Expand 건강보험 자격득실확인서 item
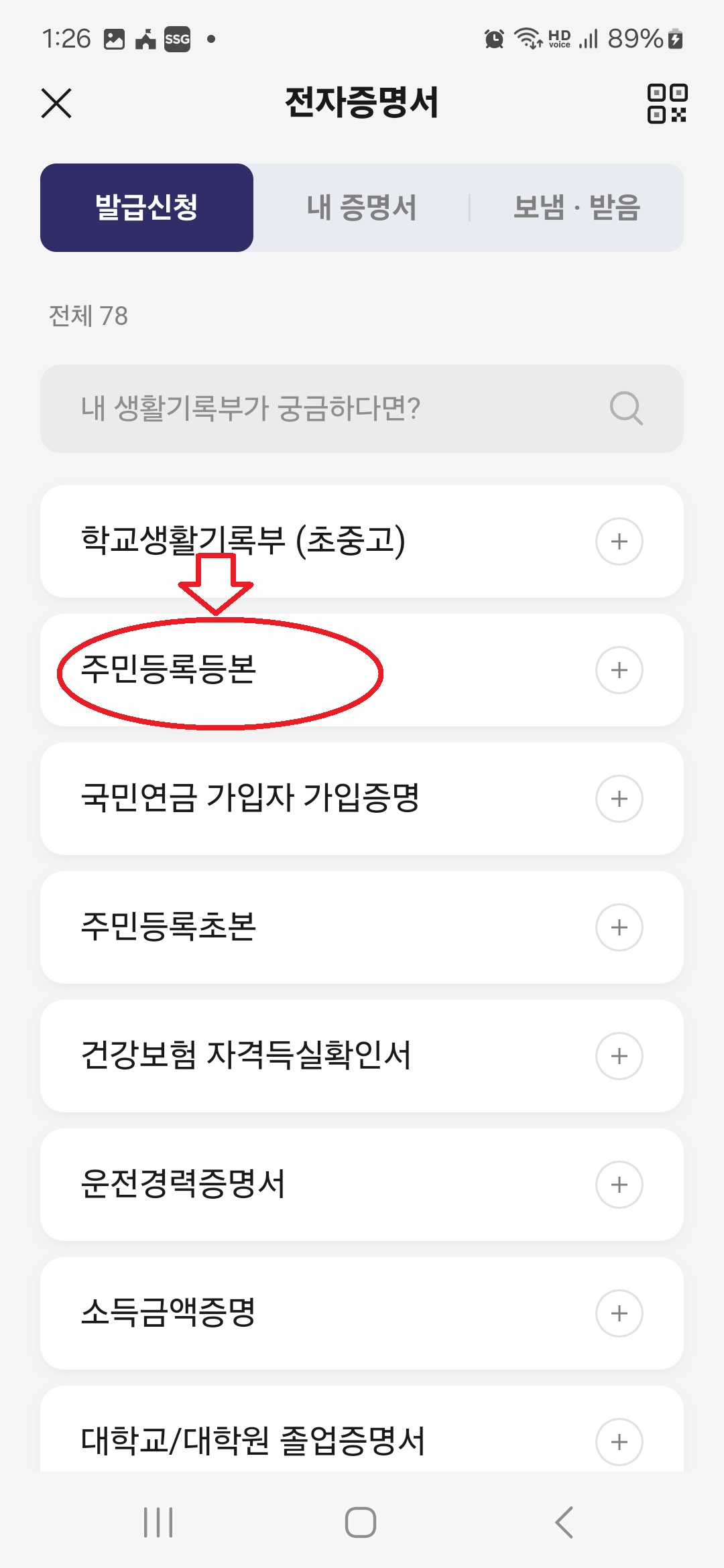724x1568 pixels. pyautogui.click(x=618, y=1056)
